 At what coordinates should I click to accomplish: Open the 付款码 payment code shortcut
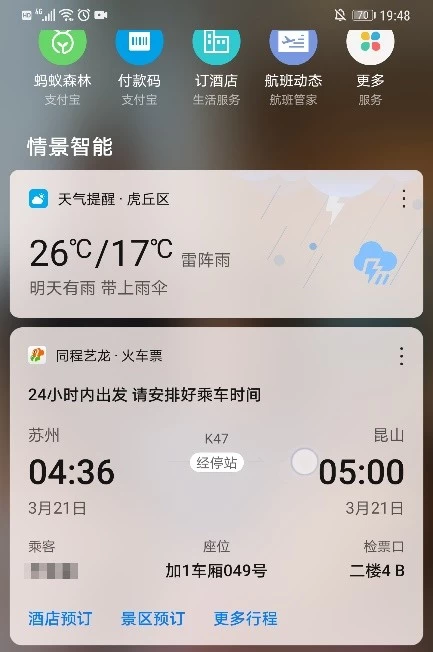click(139, 67)
